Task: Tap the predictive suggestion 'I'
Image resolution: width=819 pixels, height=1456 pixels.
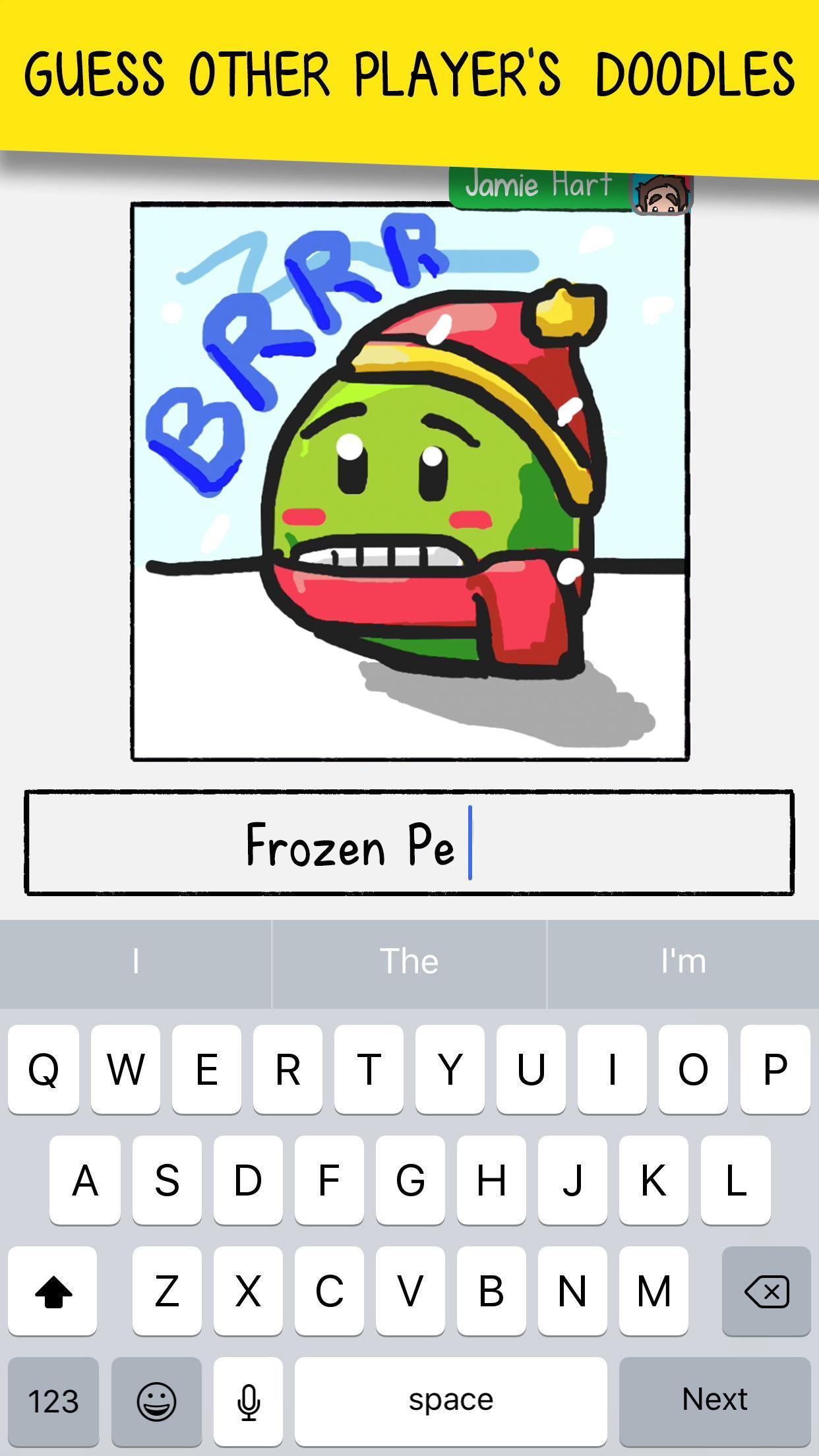Action: click(x=135, y=961)
